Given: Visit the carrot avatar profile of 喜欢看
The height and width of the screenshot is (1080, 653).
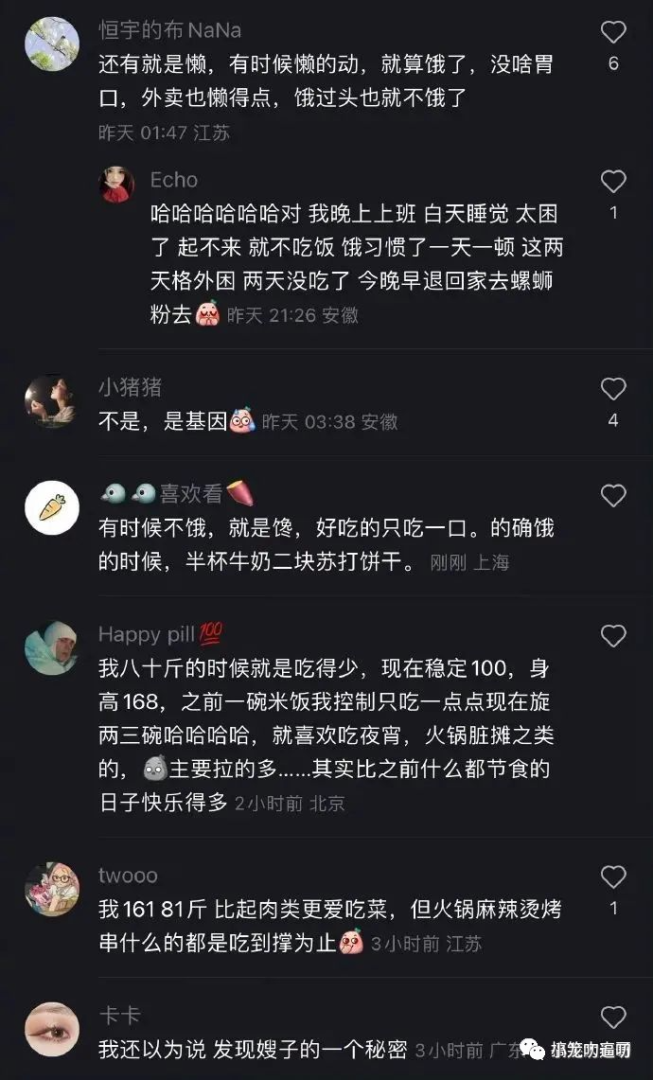Looking at the screenshot, I should click(x=52, y=507).
